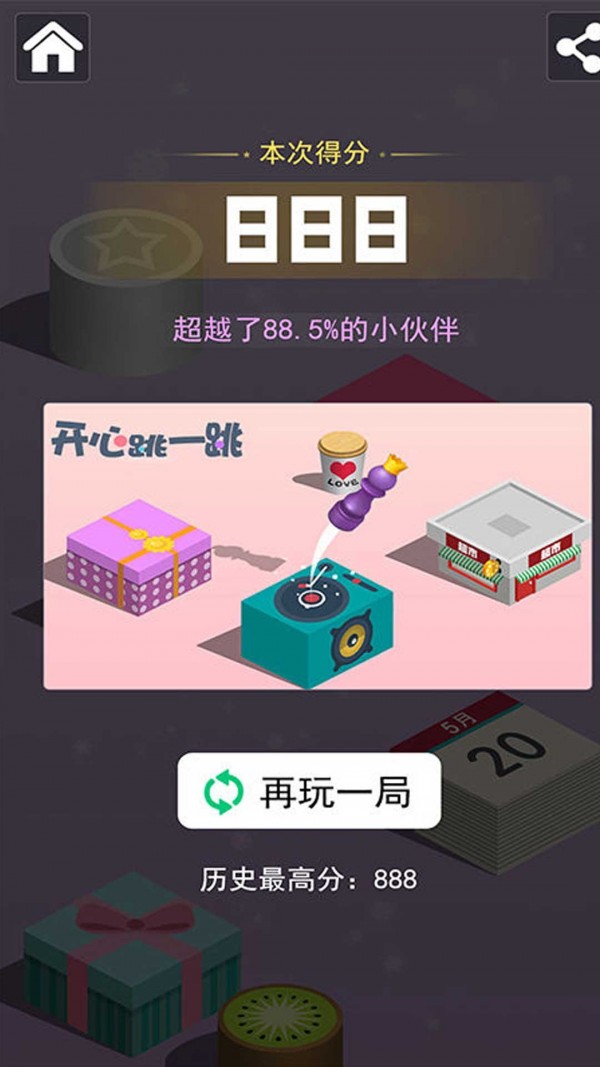Tap 再玩一局 to play again
The height and width of the screenshot is (1067, 600).
click(309, 791)
